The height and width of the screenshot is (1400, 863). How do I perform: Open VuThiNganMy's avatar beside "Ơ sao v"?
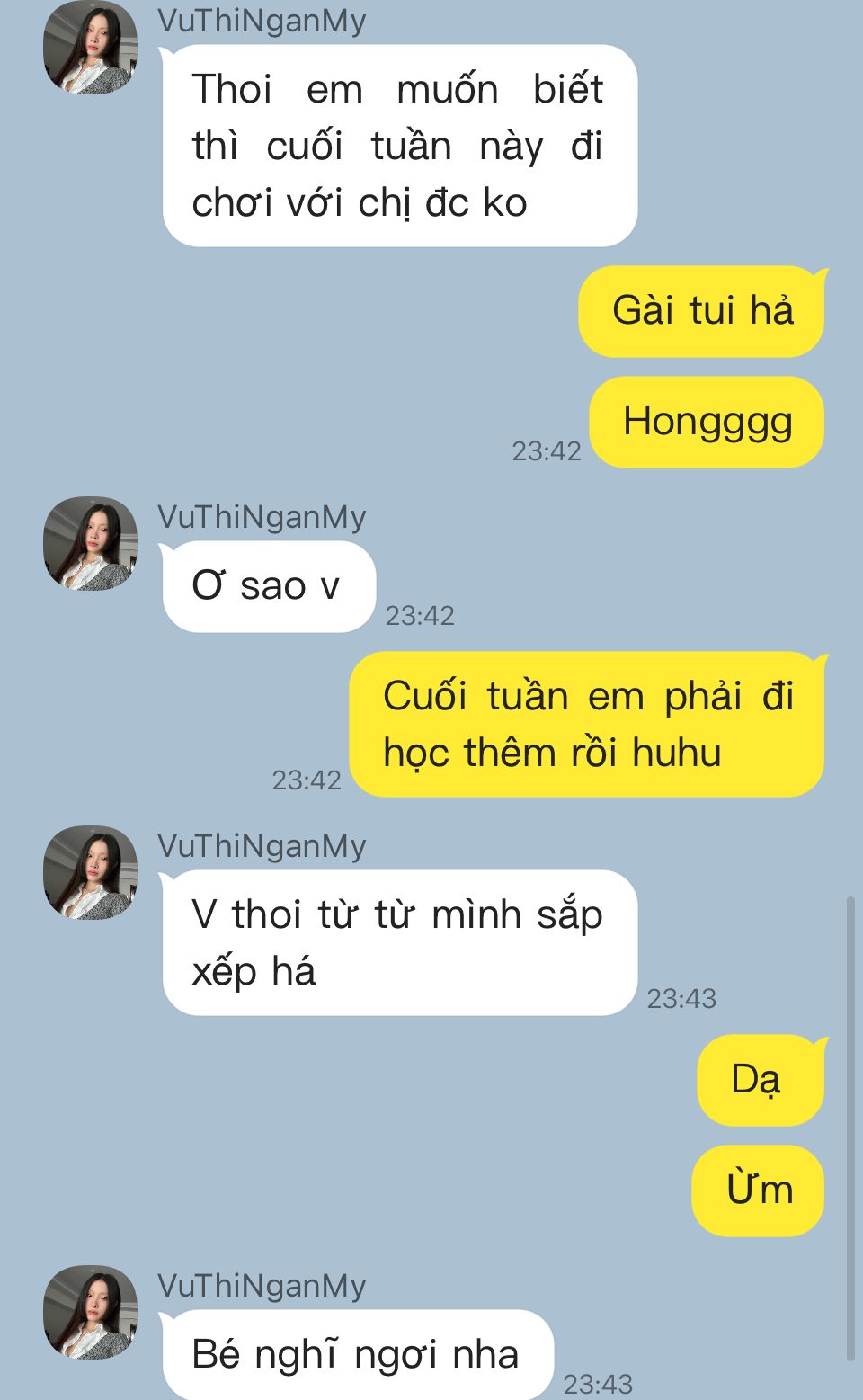pos(90,543)
